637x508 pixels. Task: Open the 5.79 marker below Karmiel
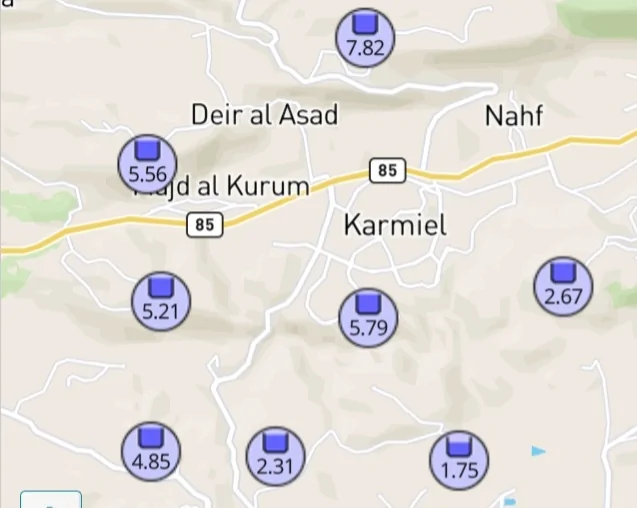pyautogui.click(x=369, y=316)
